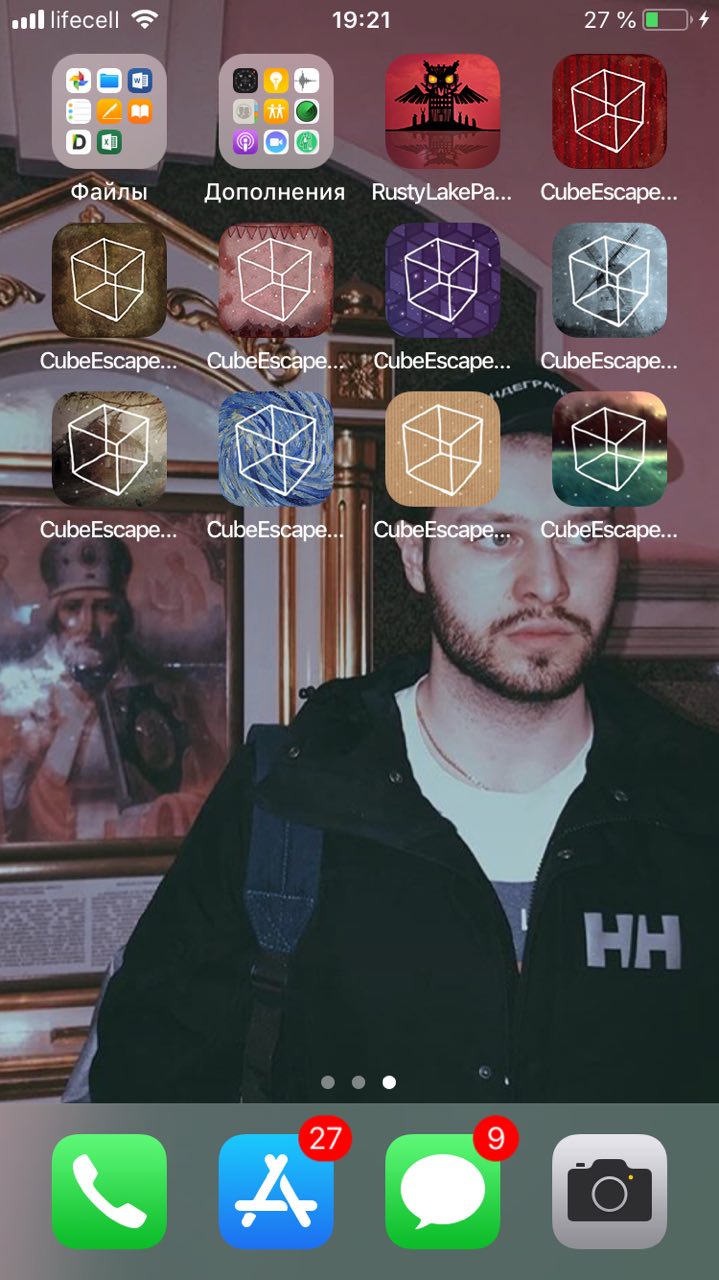Image resolution: width=719 pixels, height=1280 pixels.
Task: Open Cube Escape with blue starry-night icon
Action: 275,448
